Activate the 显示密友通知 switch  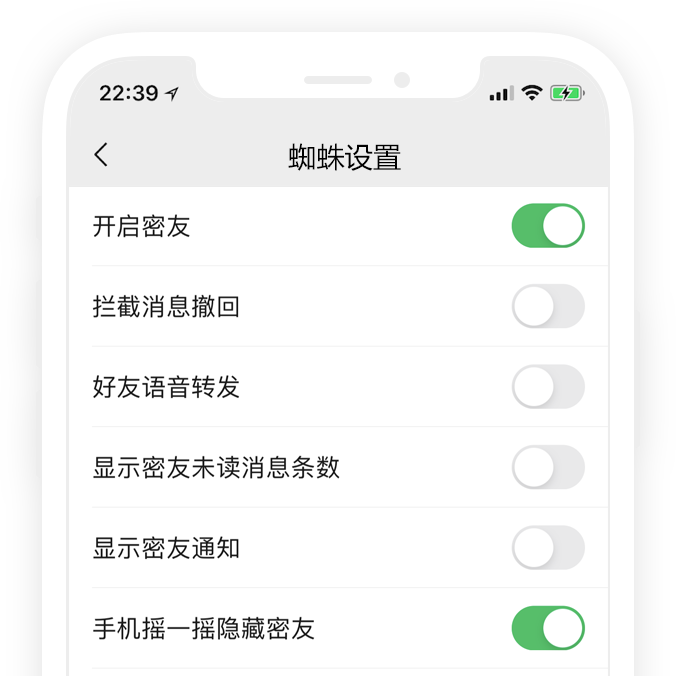click(x=547, y=548)
